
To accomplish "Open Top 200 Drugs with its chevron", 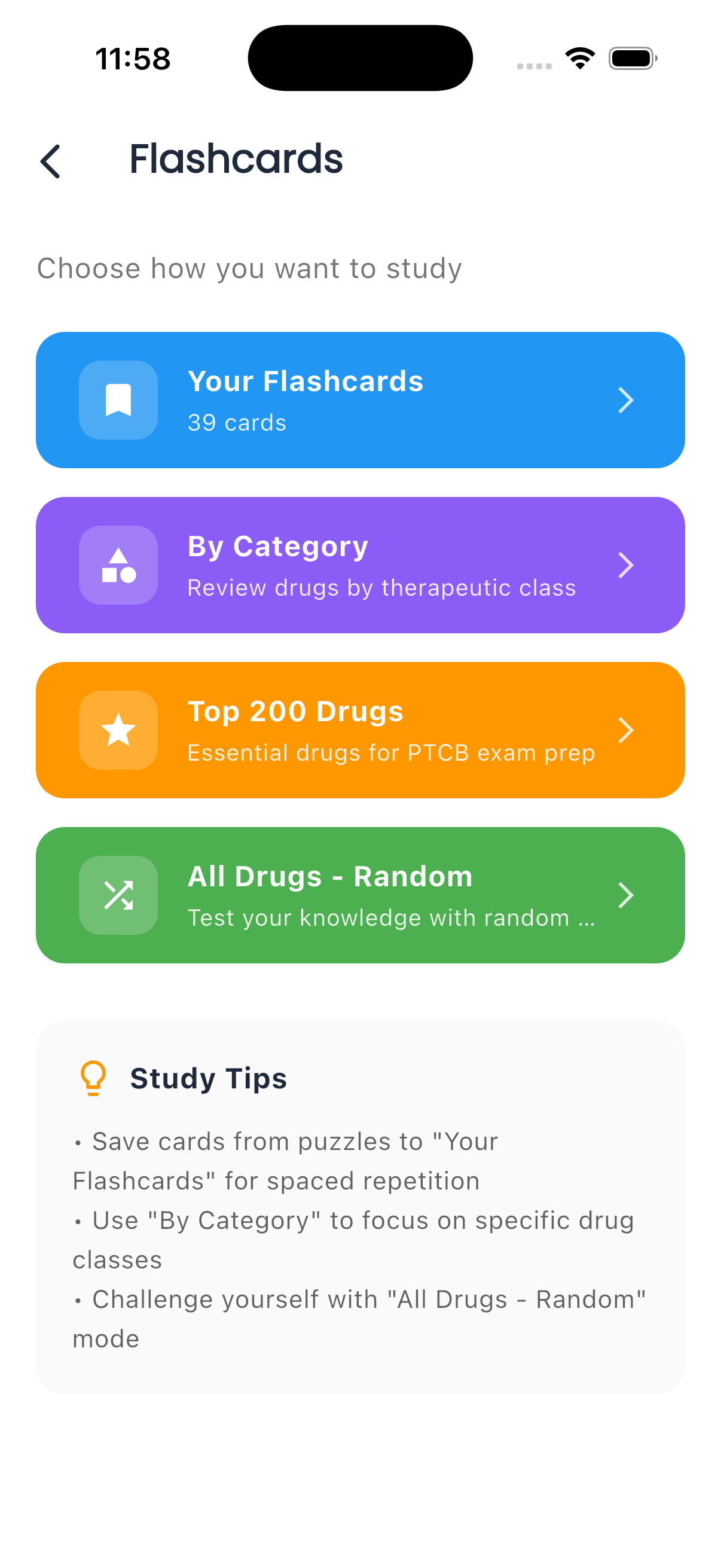I will coord(627,730).
